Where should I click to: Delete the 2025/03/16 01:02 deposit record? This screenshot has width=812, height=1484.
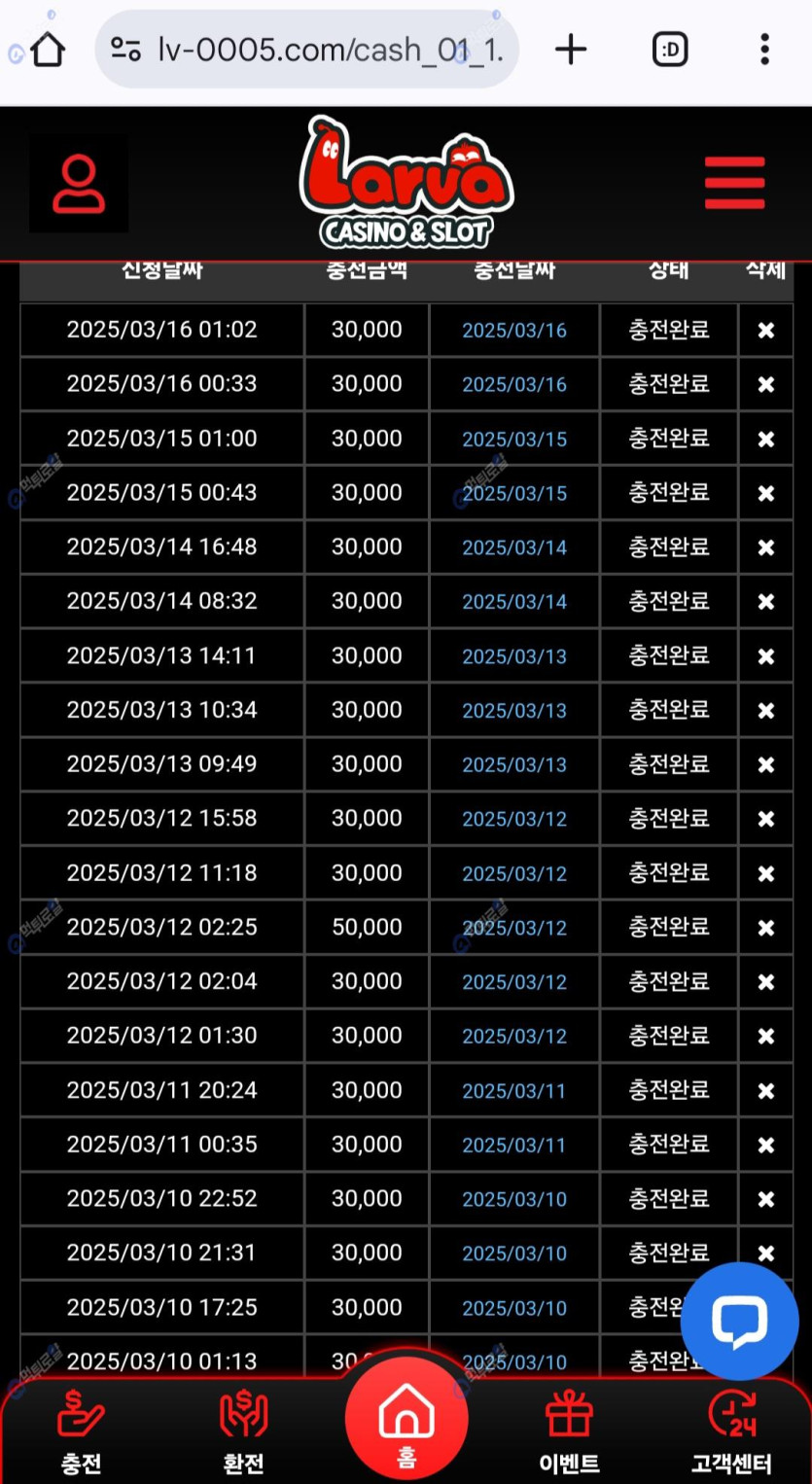tap(765, 331)
